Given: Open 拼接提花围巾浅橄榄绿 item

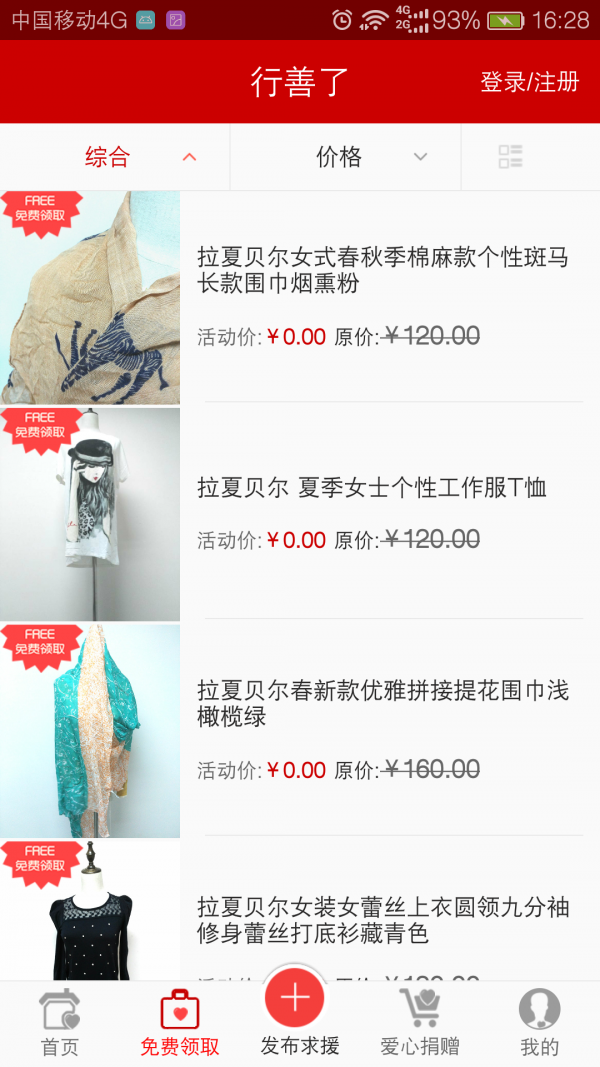Looking at the screenshot, I should [x=383, y=704].
